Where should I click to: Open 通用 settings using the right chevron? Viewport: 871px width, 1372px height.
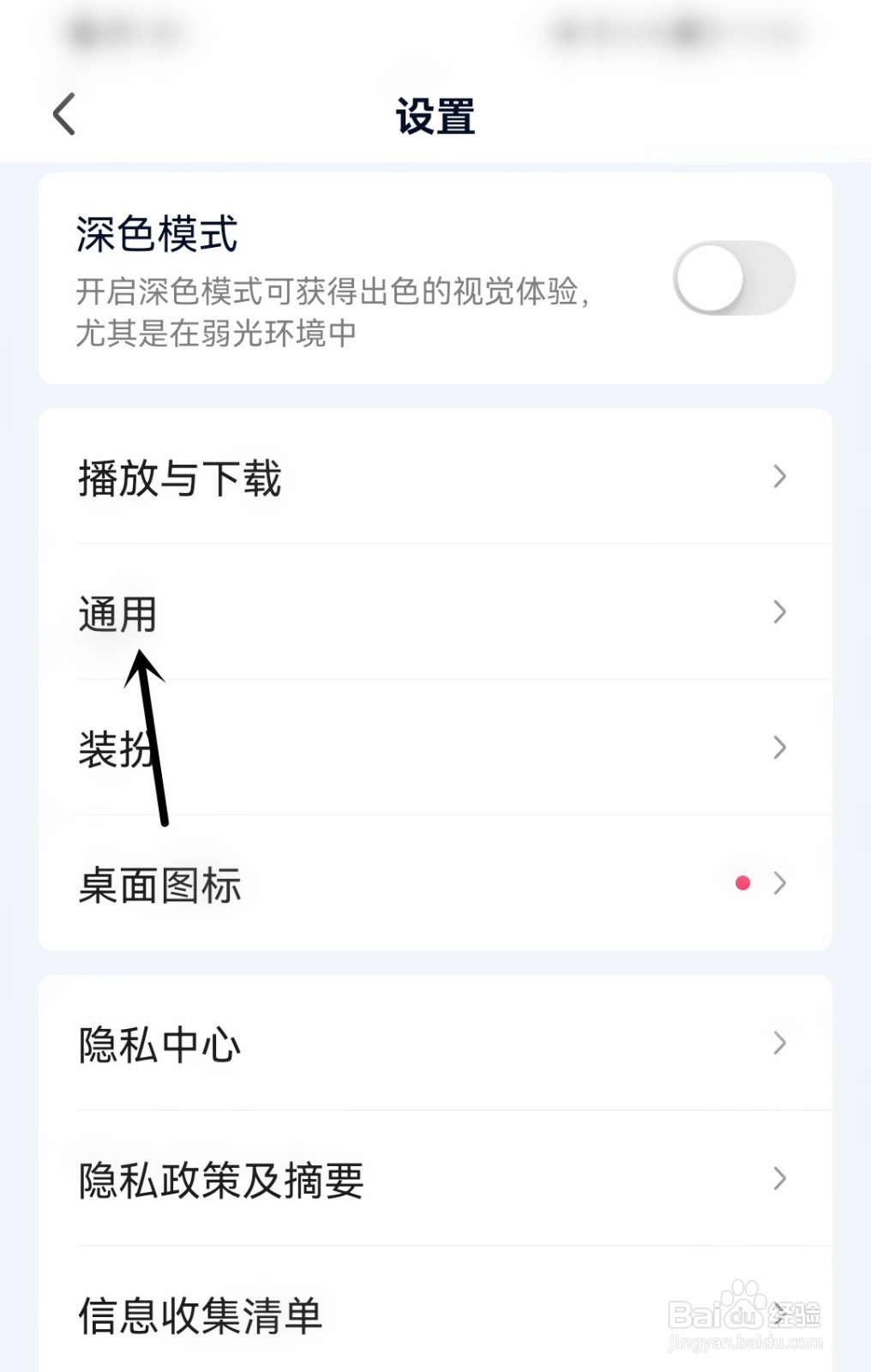(x=778, y=611)
